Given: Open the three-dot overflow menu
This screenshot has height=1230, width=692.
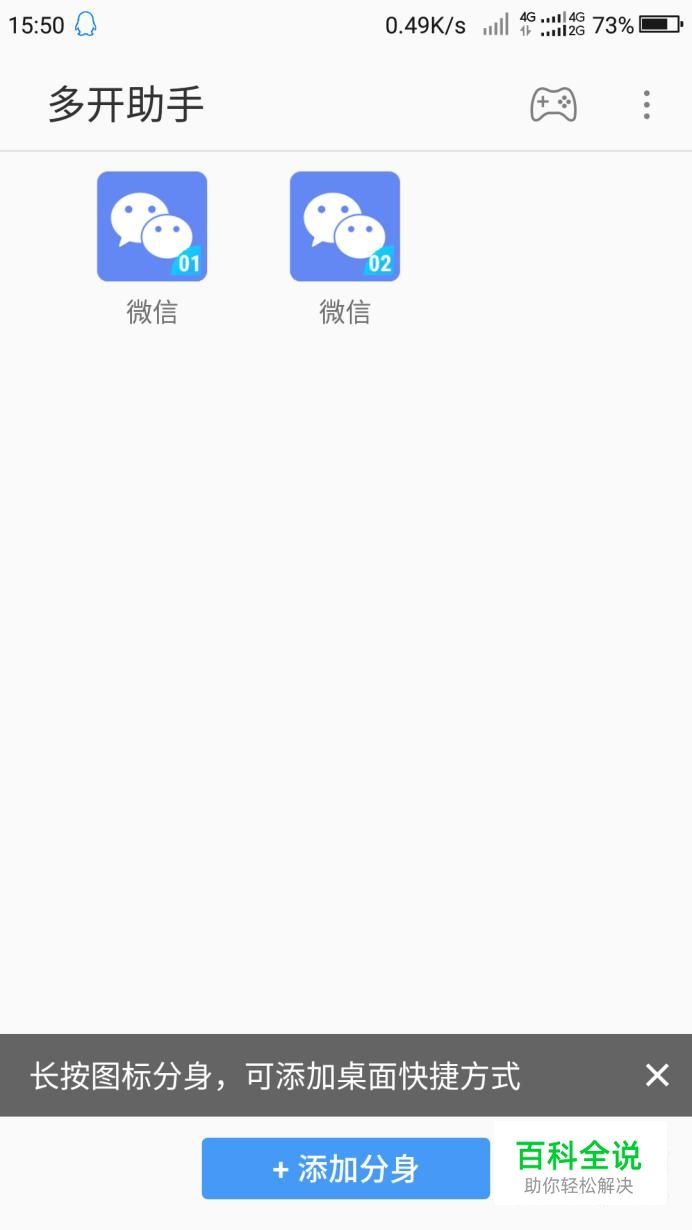Looking at the screenshot, I should 647,105.
